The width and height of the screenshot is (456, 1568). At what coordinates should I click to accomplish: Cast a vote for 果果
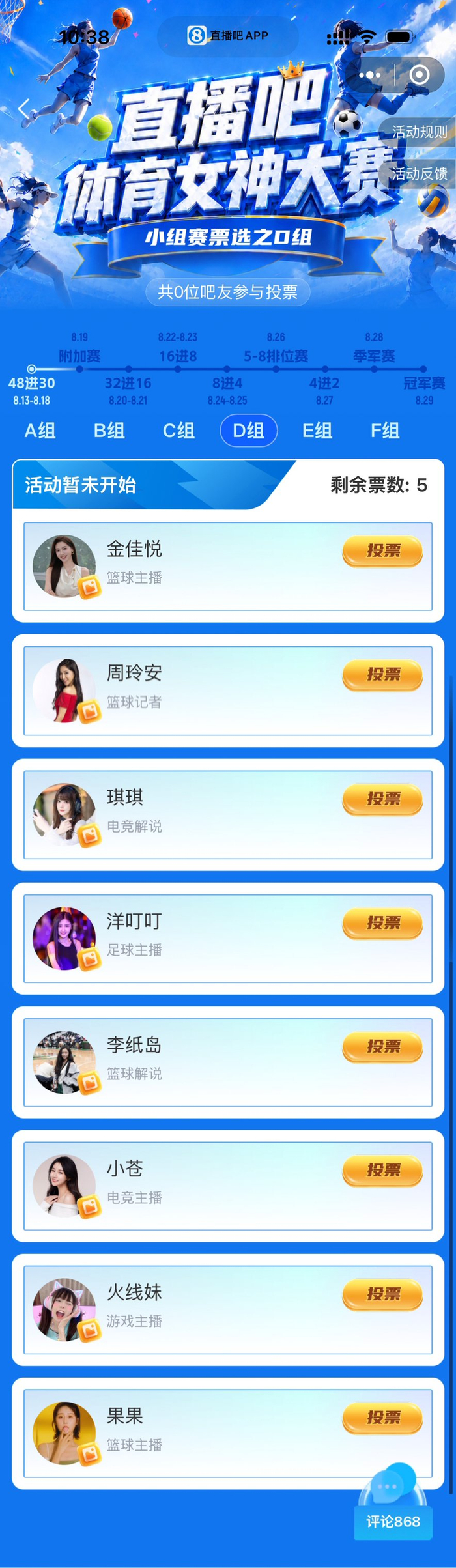pos(382,1418)
